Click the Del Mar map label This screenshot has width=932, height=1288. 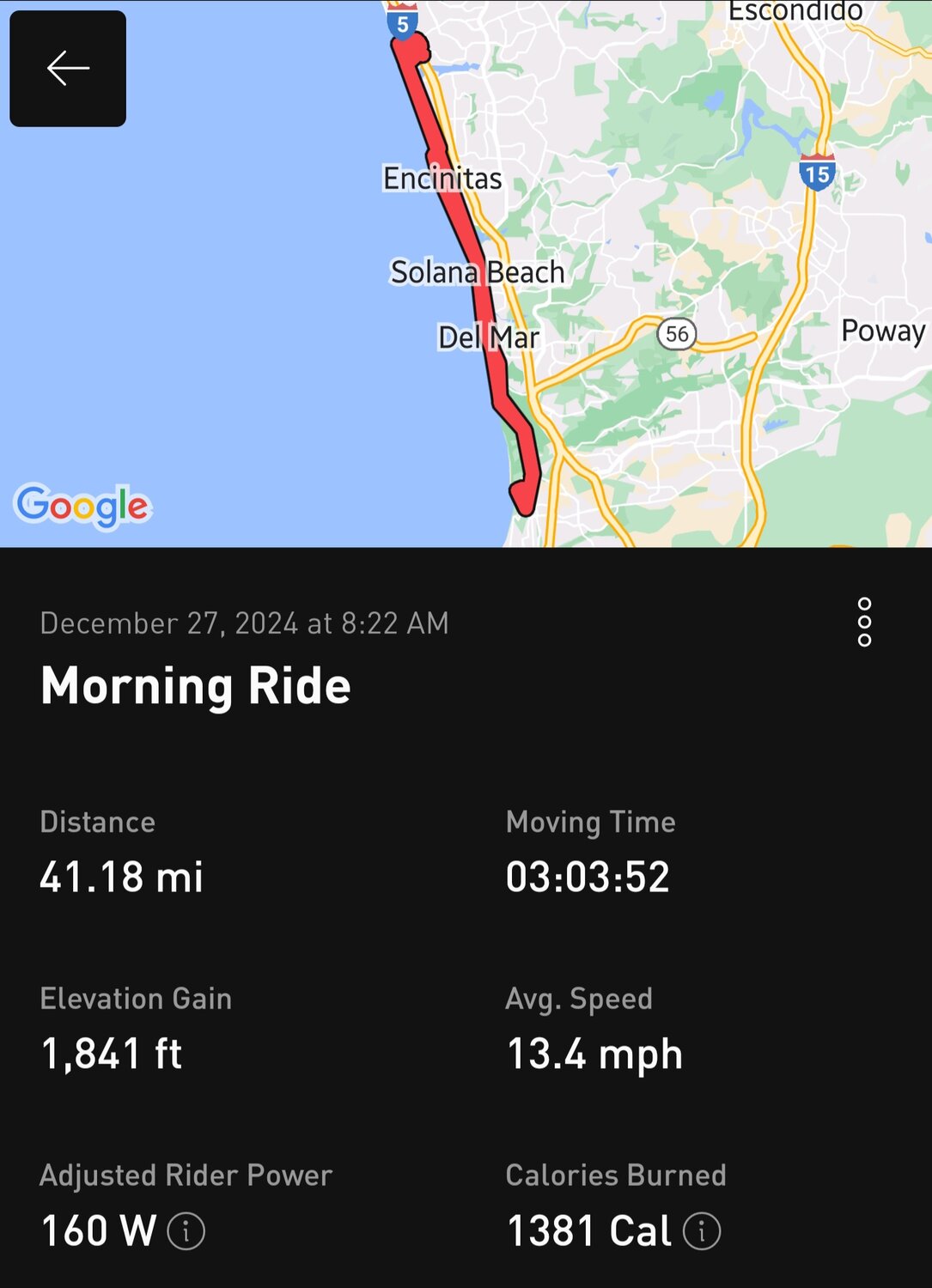489,337
